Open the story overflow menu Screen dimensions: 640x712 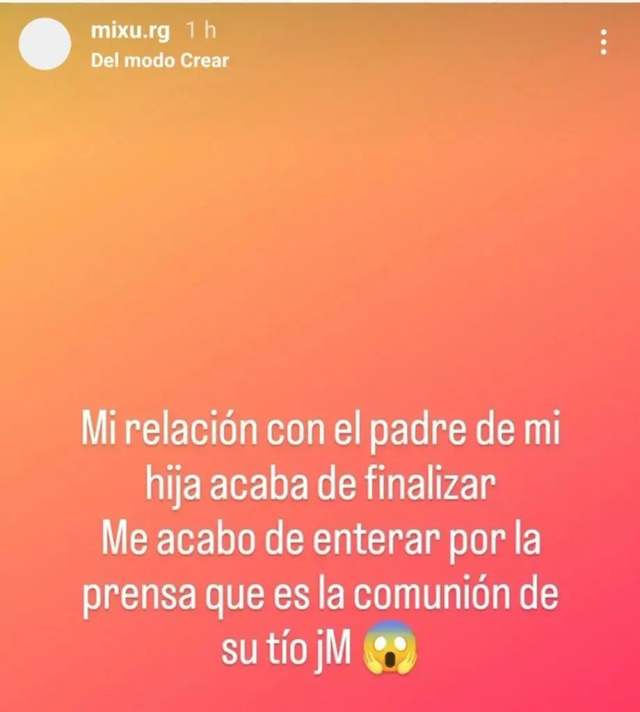coord(603,42)
